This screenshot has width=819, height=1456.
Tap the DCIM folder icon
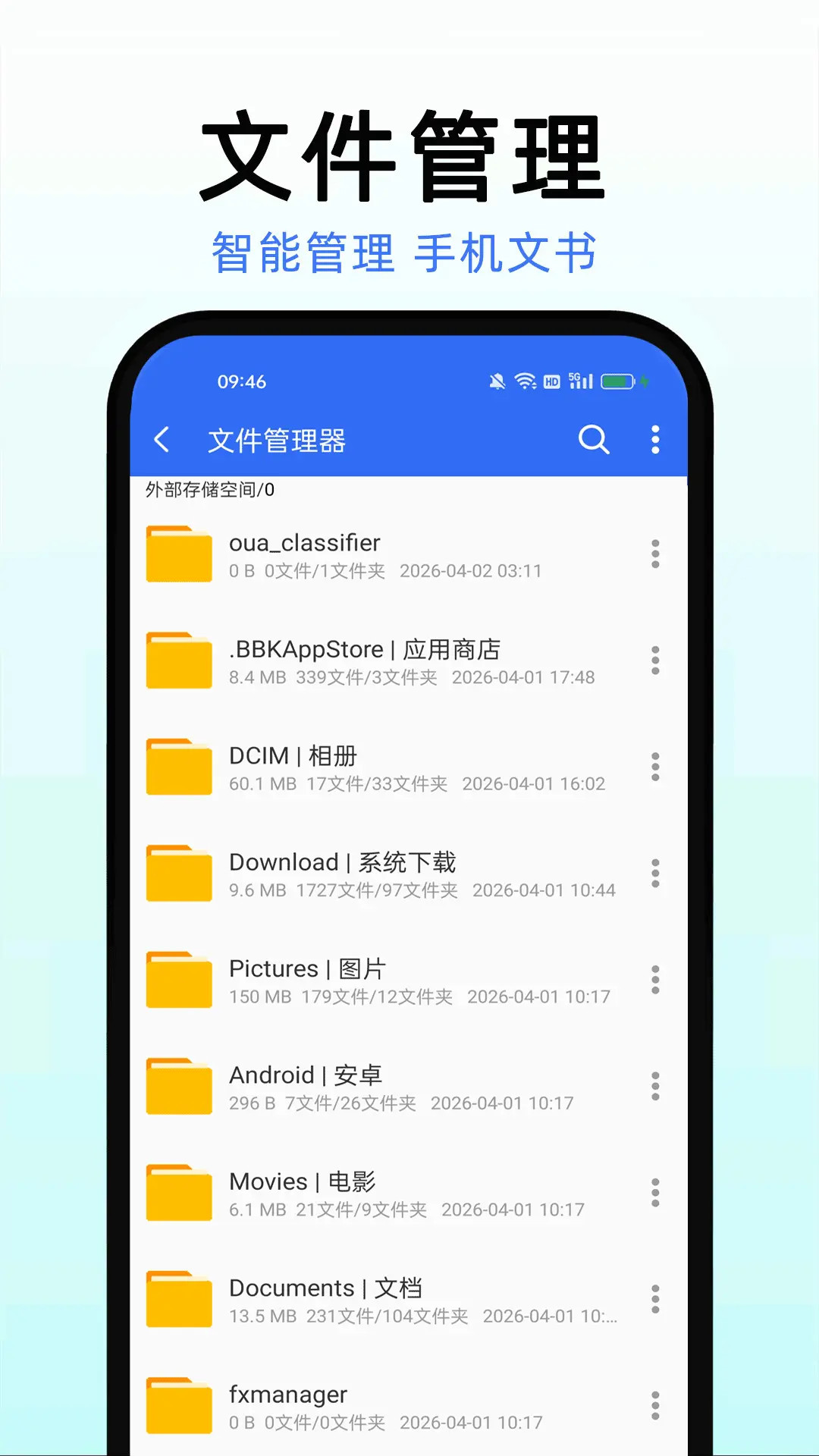click(x=178, y=766)
